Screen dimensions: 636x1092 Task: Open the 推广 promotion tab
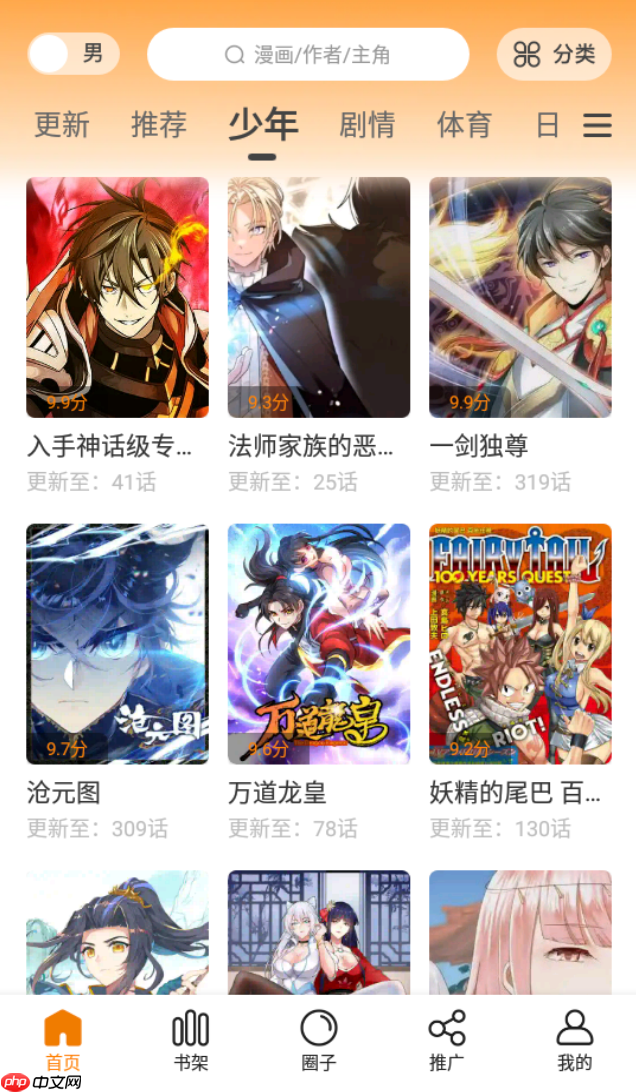coord(447,1040)
